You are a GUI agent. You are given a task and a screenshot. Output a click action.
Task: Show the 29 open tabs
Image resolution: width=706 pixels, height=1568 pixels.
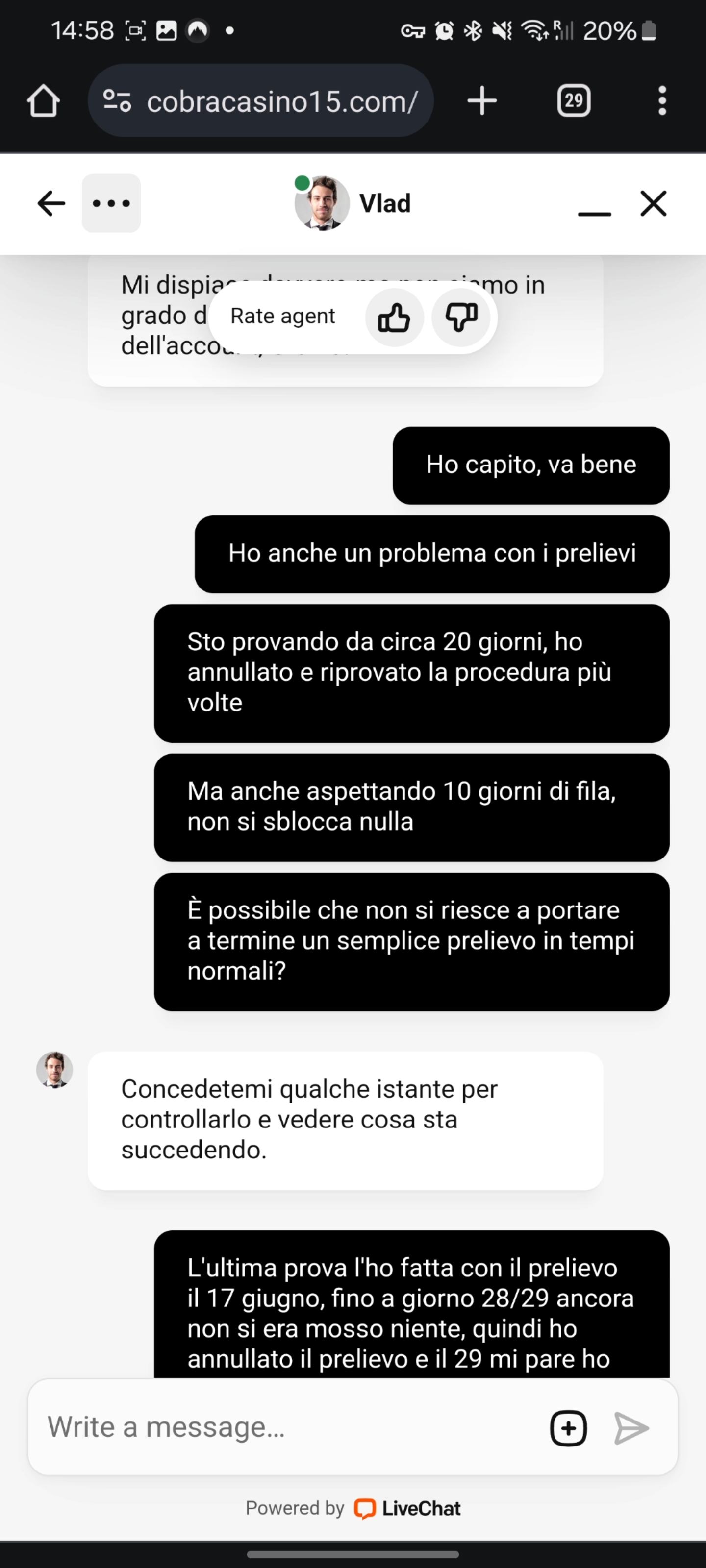pos(573,100)
